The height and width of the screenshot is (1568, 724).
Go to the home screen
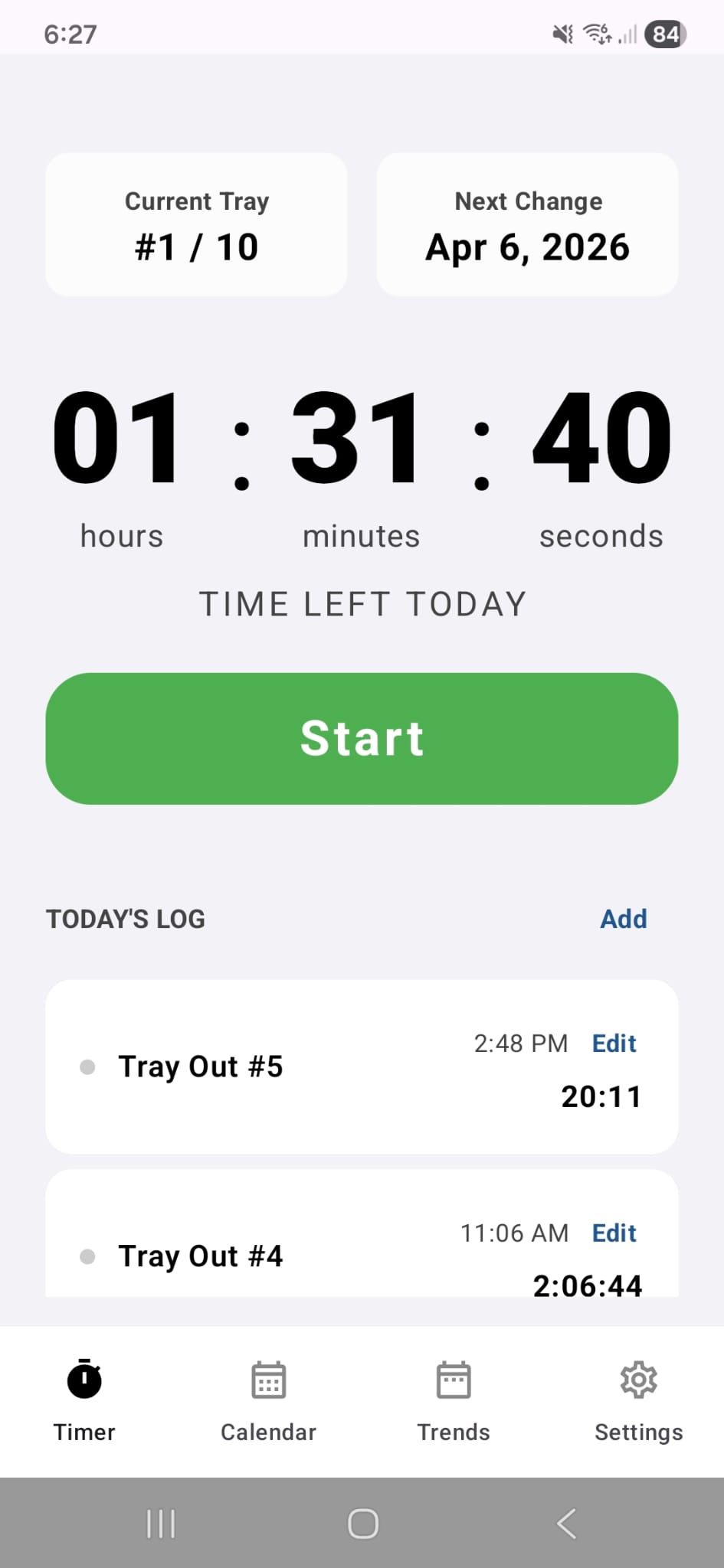pyautogui.click(x=362, y=1524)
